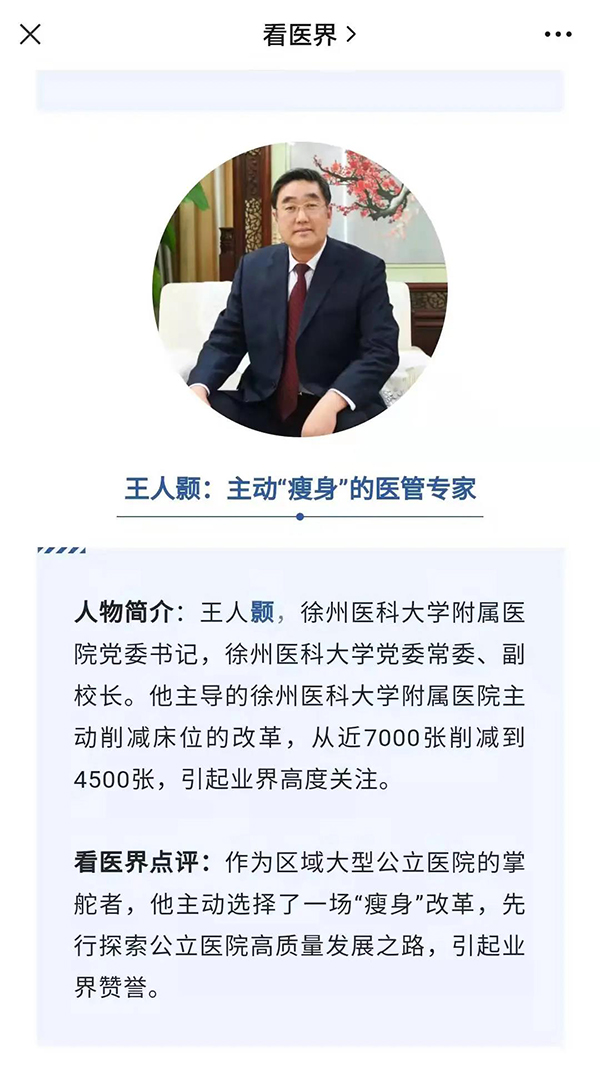
Task: Open the three-dot more options menu
Action: 558,35
